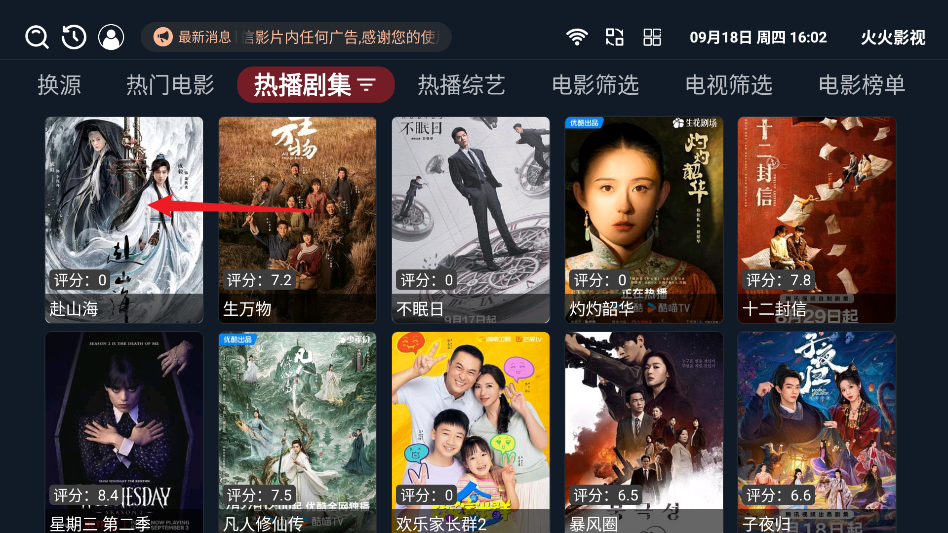Open the 生万物 series card
The width and height of the screenshot is (948, 533).
click(x=297, y=220)
